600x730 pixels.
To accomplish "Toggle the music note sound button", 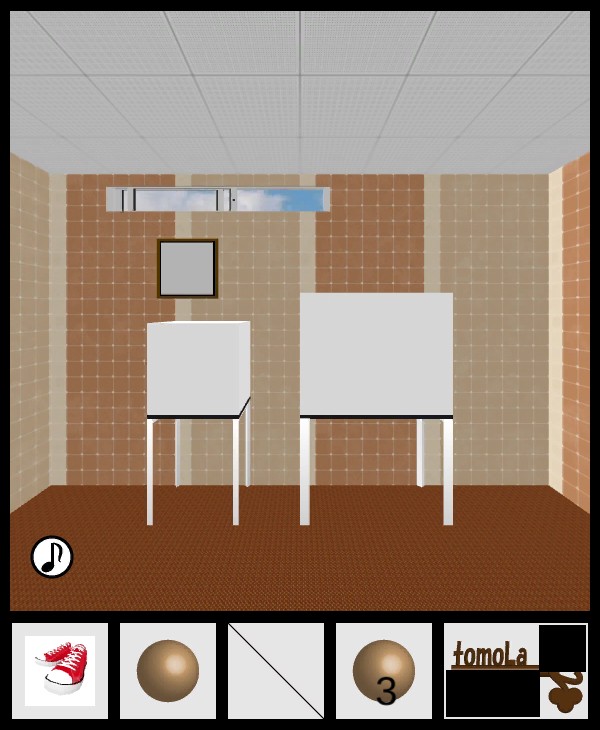I will (x=52, y=557).
